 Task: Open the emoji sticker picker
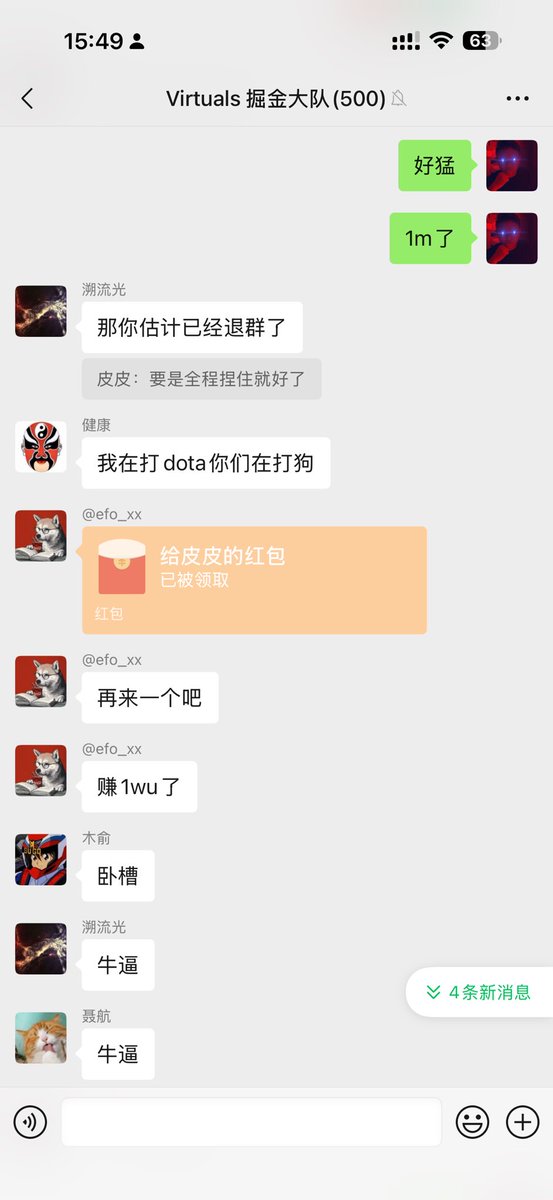click(x=472, y=1122)
